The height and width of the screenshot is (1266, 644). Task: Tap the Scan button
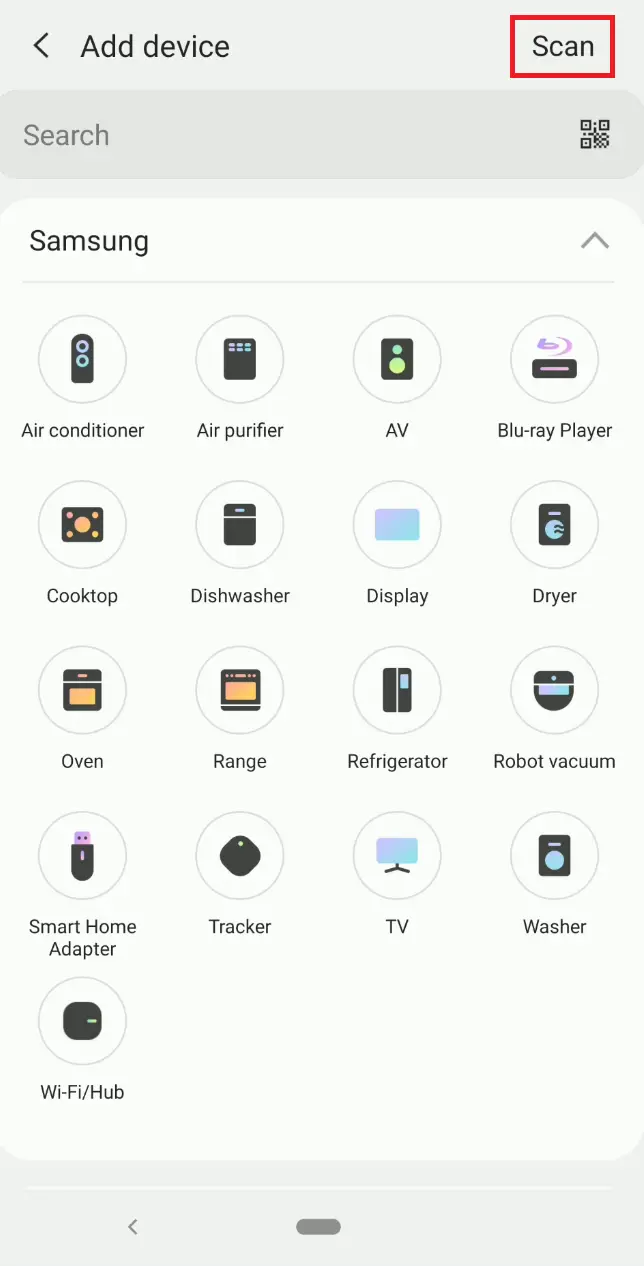pyautogui.click(x=562, y=46)
